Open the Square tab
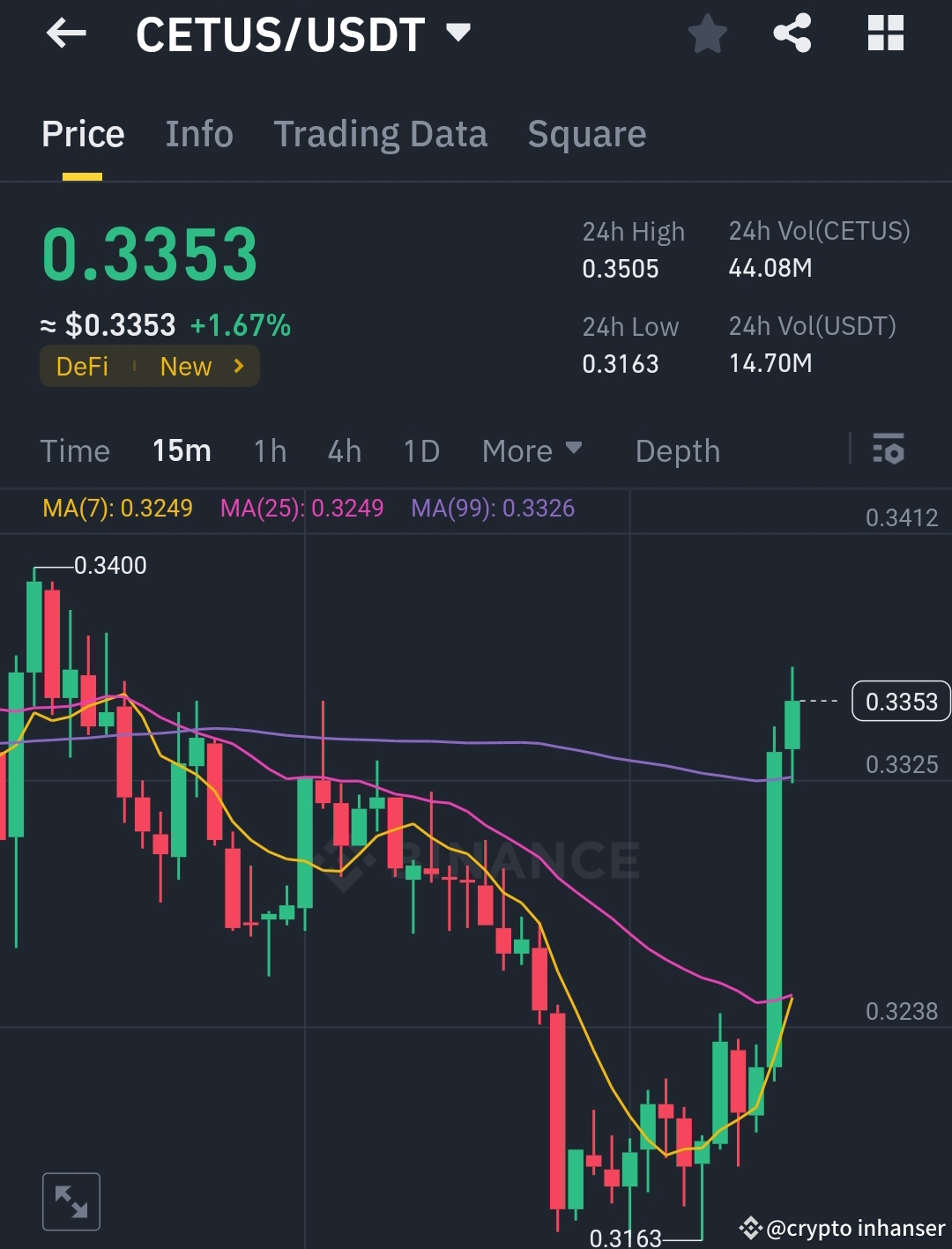The height and width of the screenshot is (1249, 952). (x=586, y=133)
